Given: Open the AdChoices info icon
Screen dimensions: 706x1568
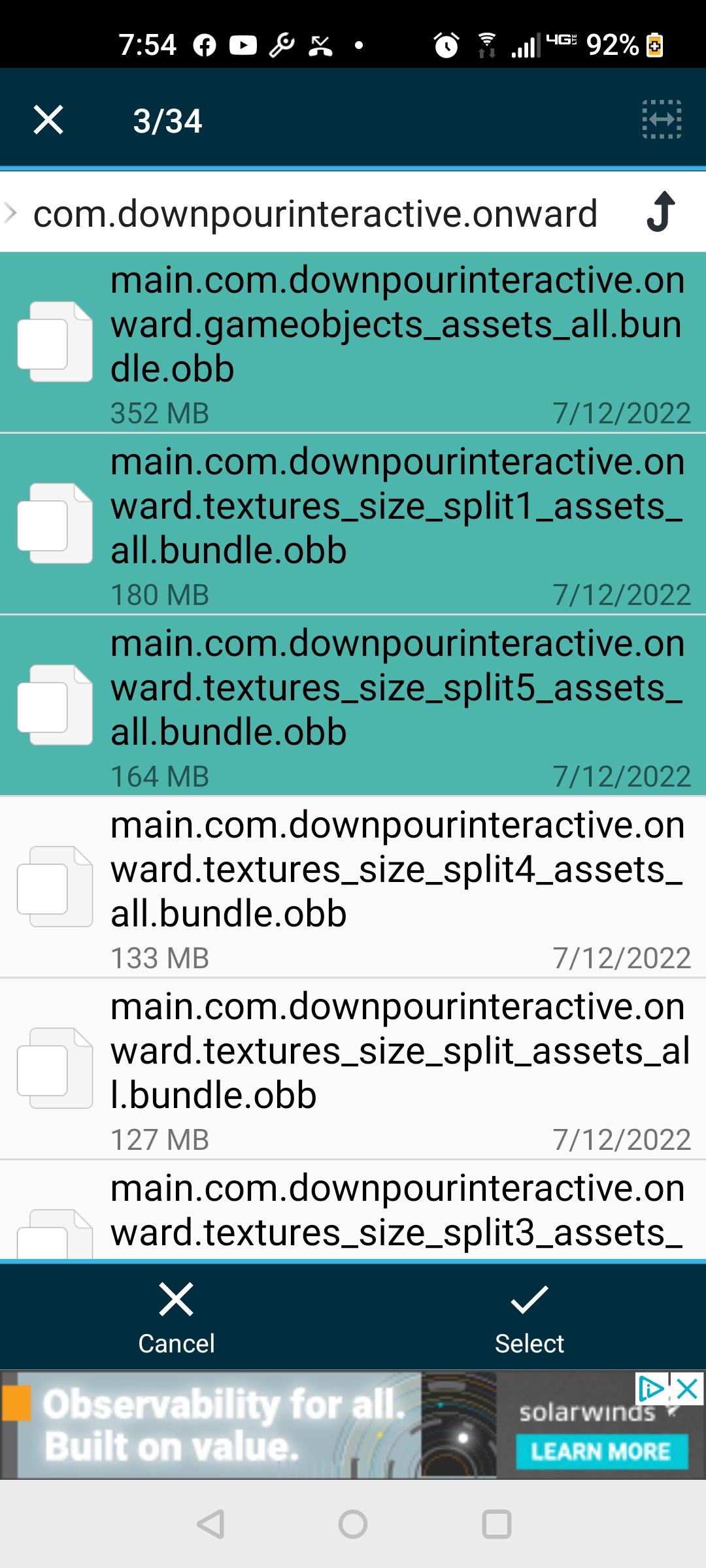Looking at the screenshot, I should tap(651, 1389).
